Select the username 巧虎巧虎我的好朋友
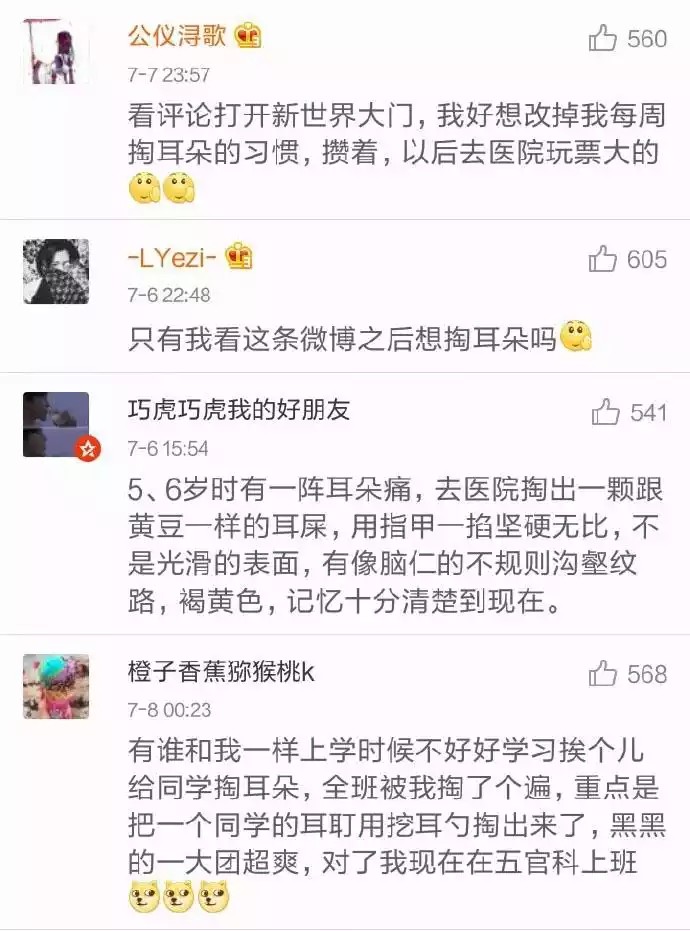 (x=238, y=410)
